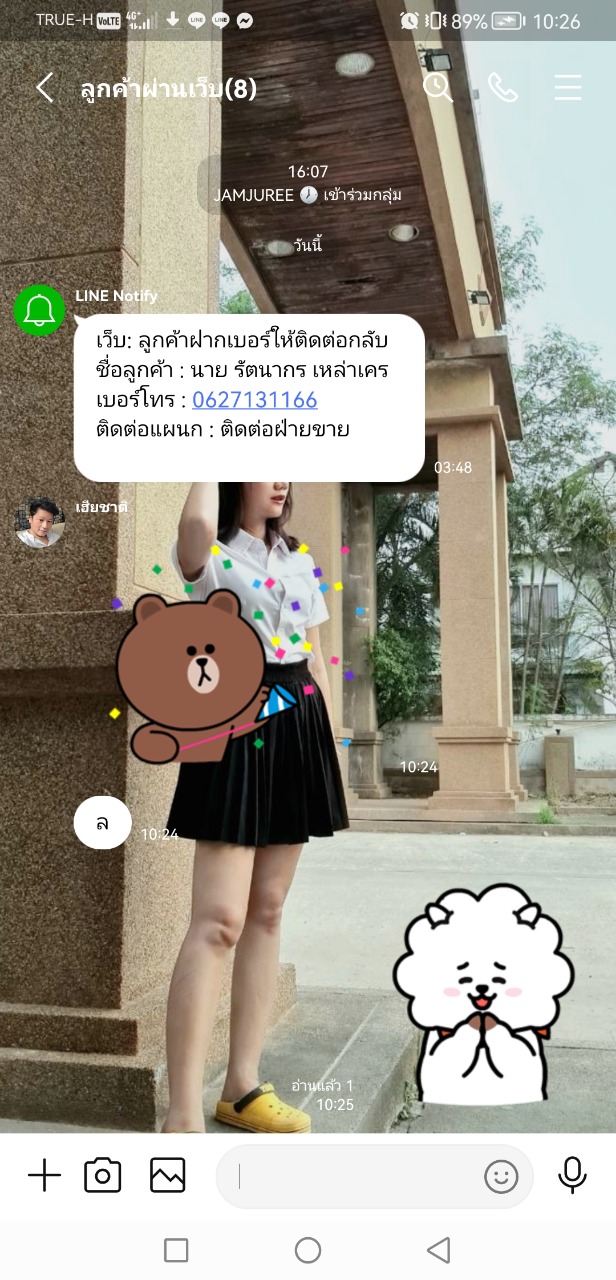Record a voice message
Image resolution: width=616 pixels, height=1280 pixels.
click(x=572, y=1176)
